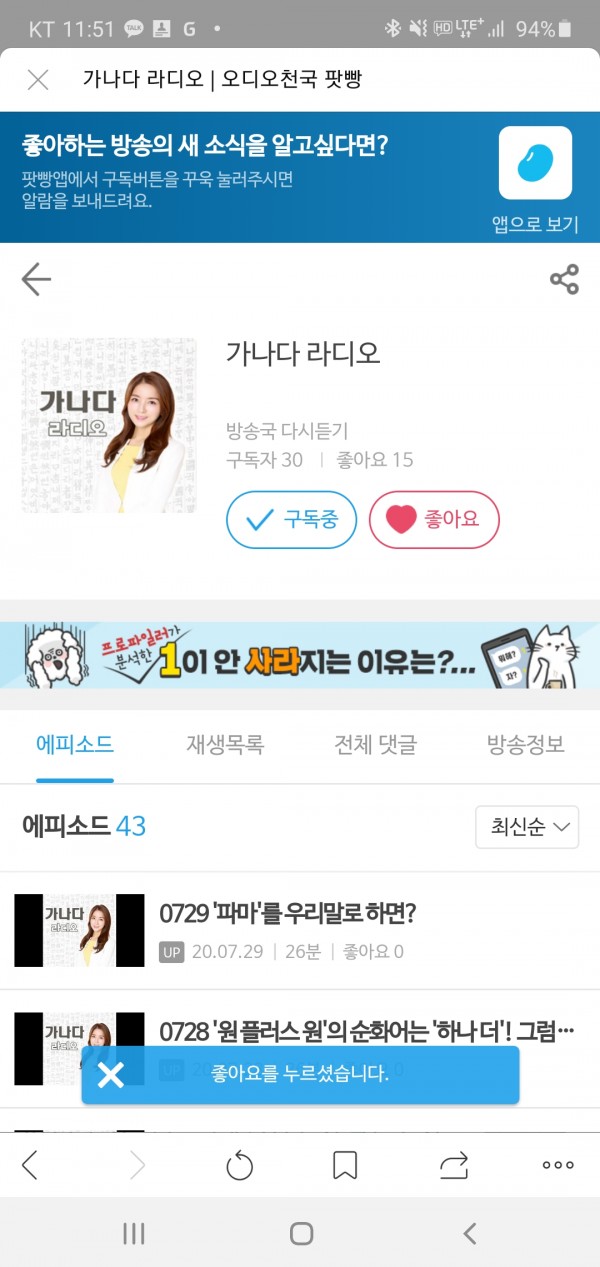
Task: Tap the 좋아요 heart button
Action: (x=434, y=520)
